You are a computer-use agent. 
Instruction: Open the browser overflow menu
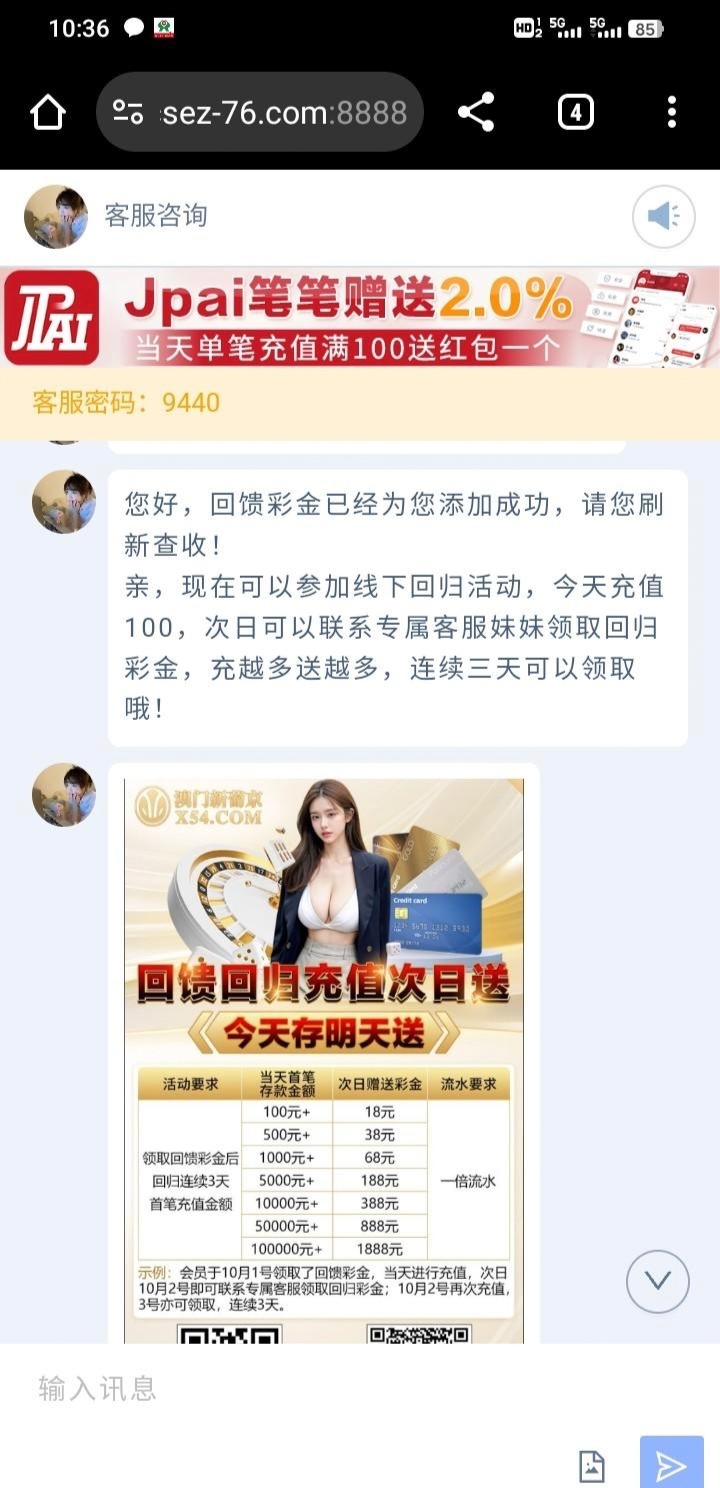[671, 112]
